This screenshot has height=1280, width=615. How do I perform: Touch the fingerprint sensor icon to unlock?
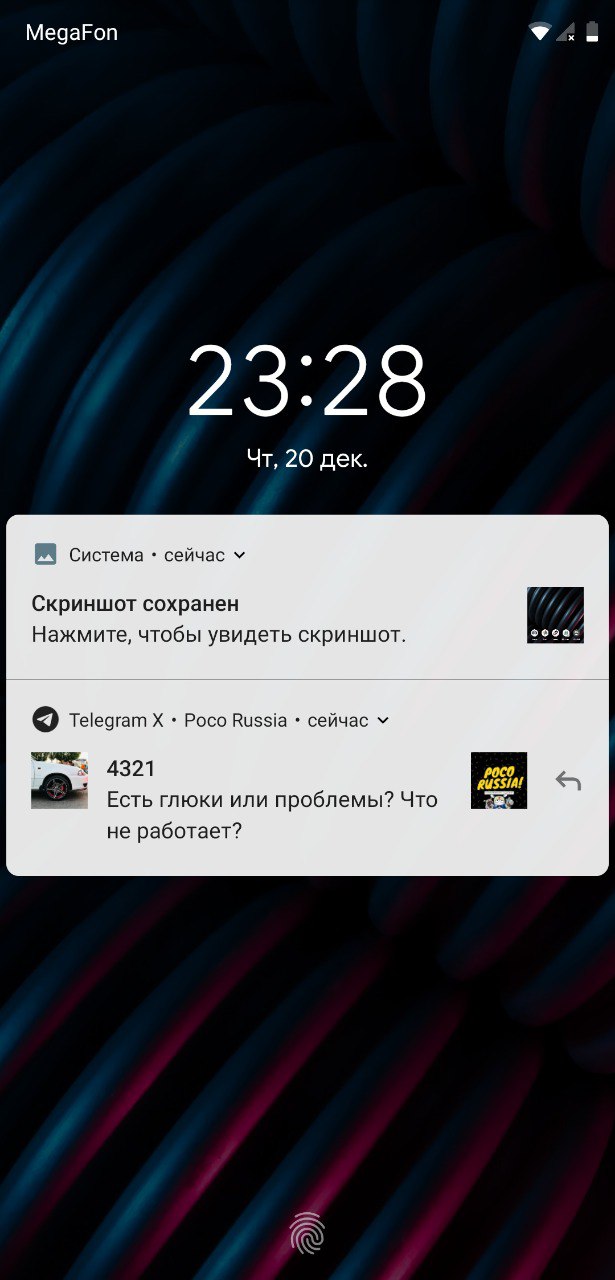(307, 1232)
